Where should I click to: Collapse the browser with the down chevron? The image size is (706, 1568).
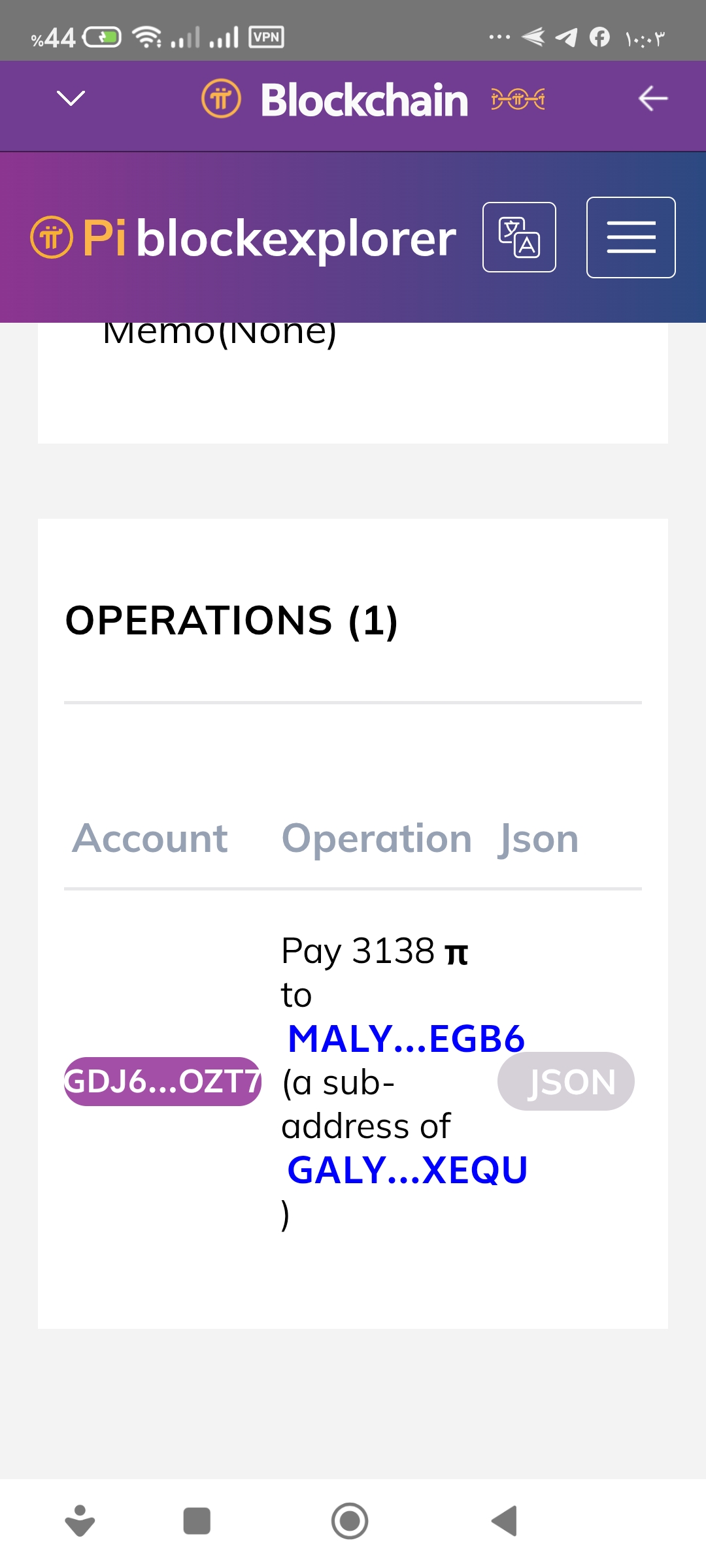coord(71,99)
